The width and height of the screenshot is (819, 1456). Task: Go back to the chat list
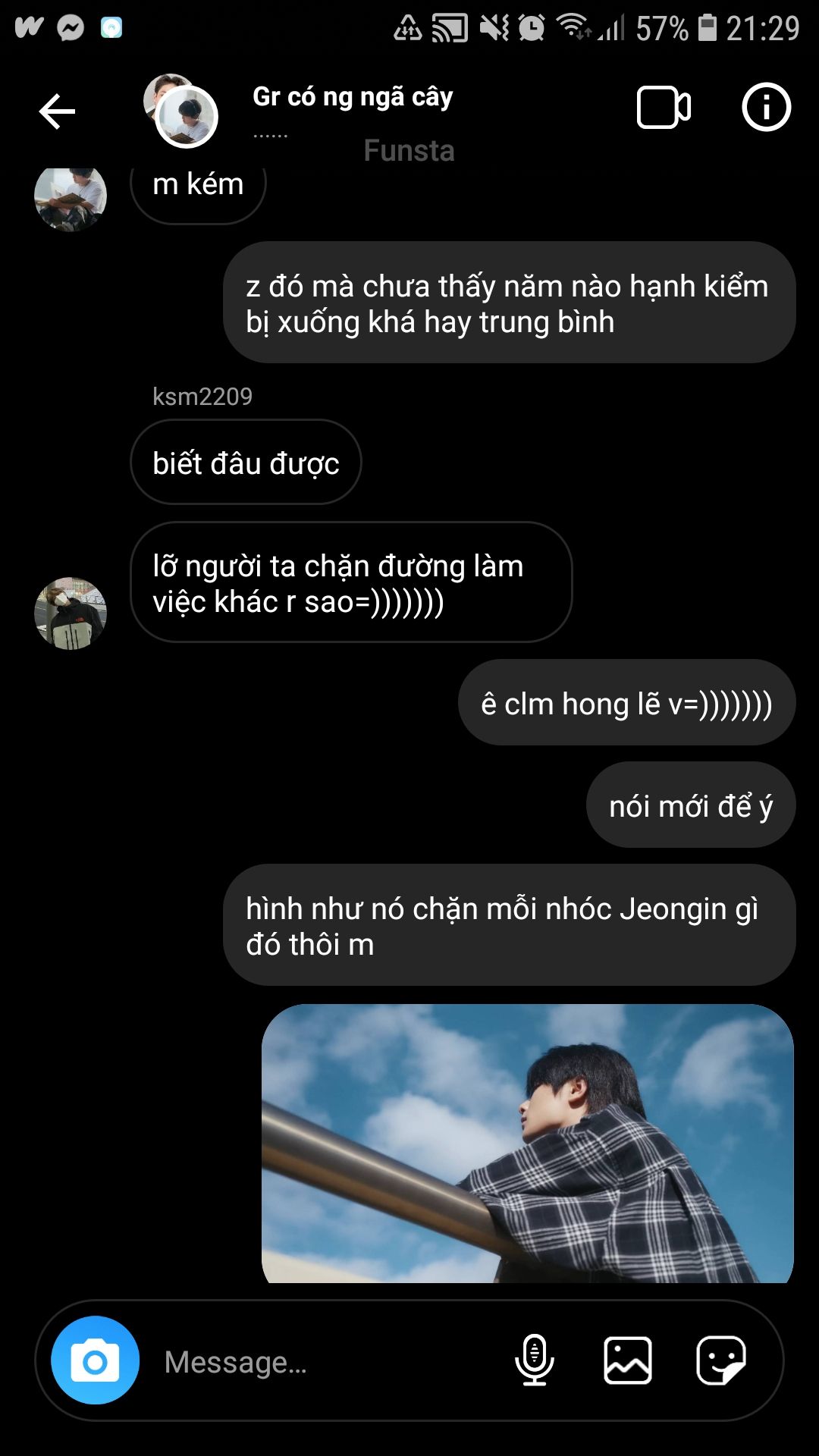(57, 112)
